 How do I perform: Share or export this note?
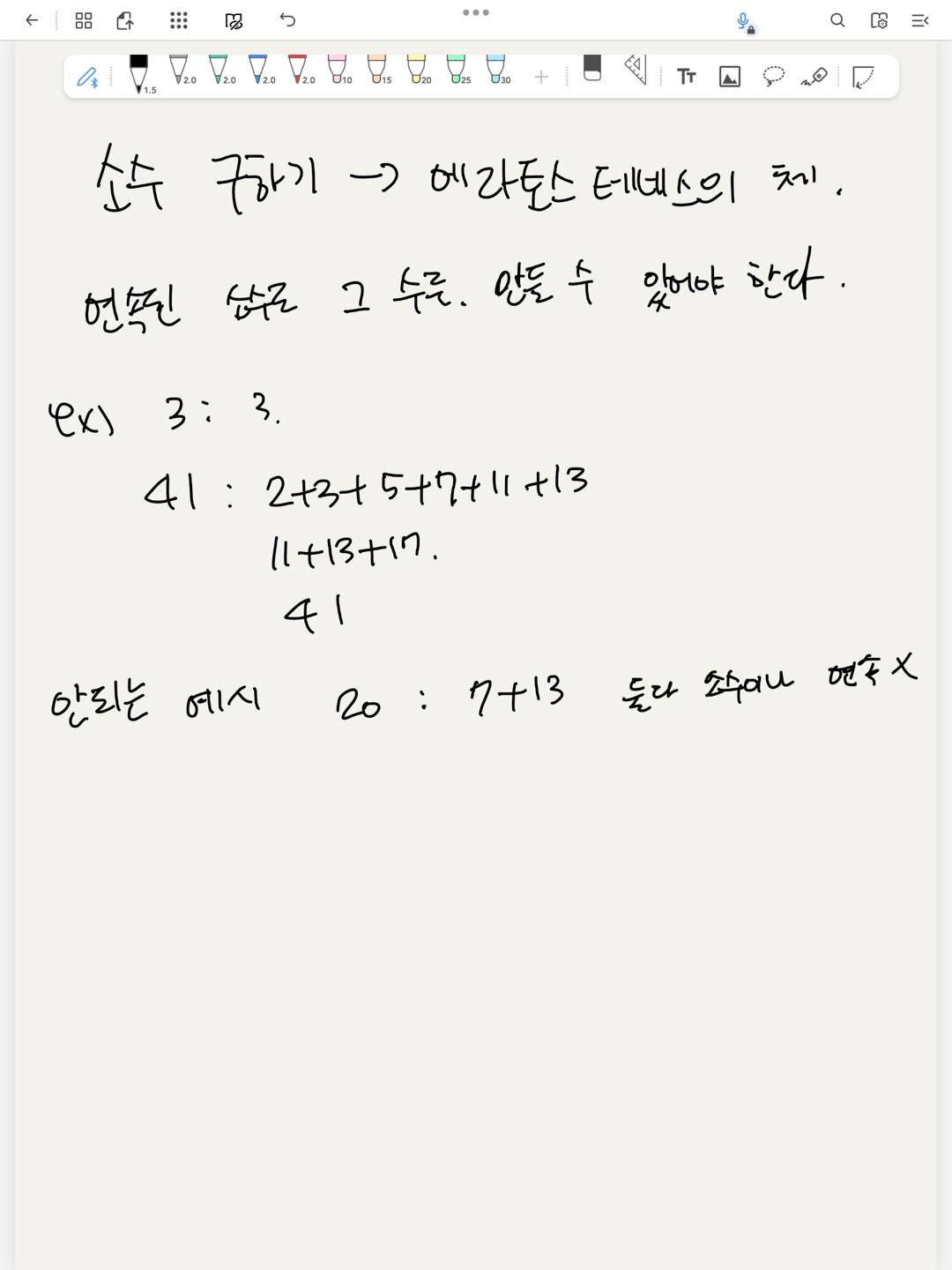click(x=125, y=20)
